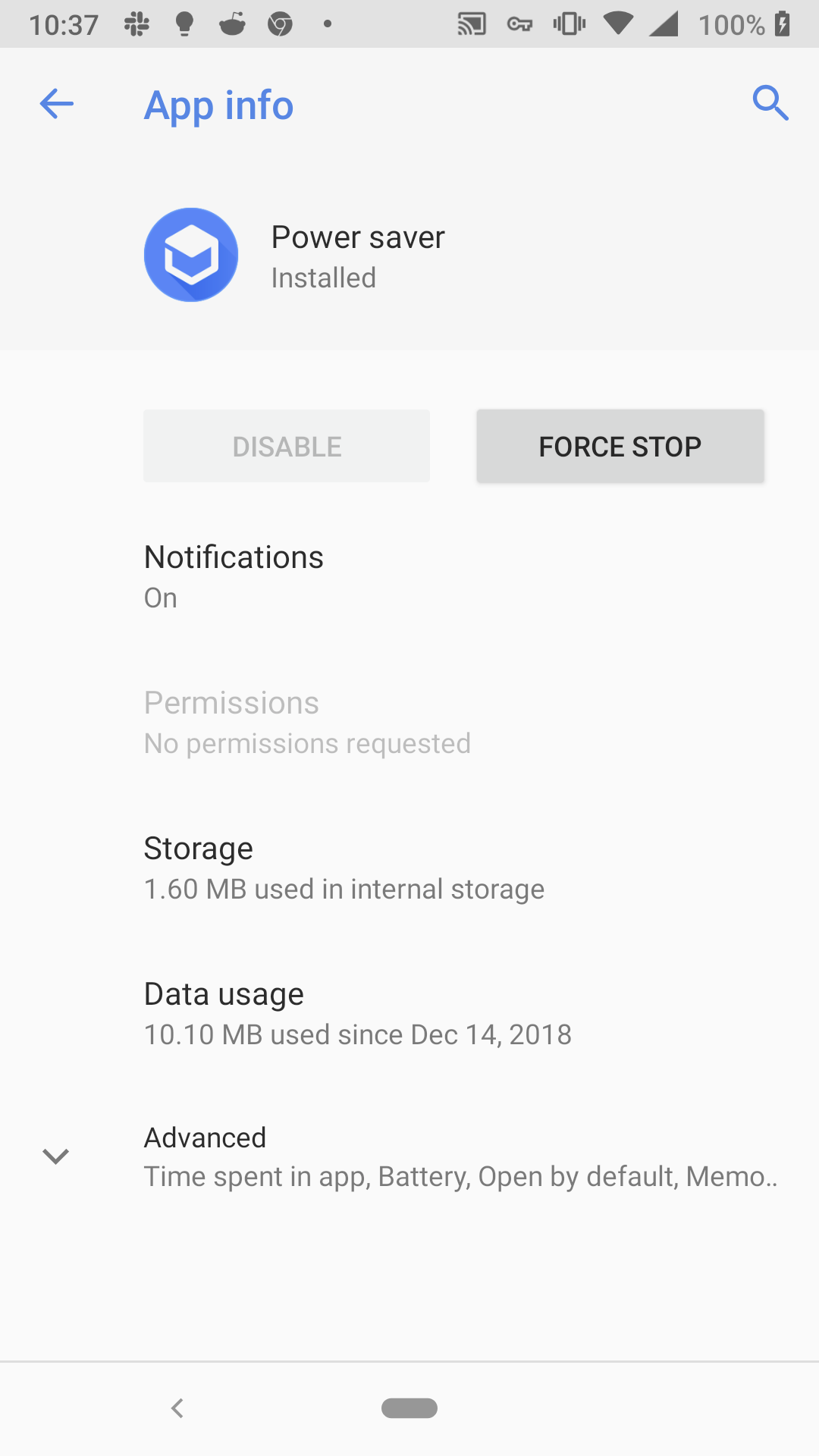Tap the Power saver app icon

(x=190, y=254)
